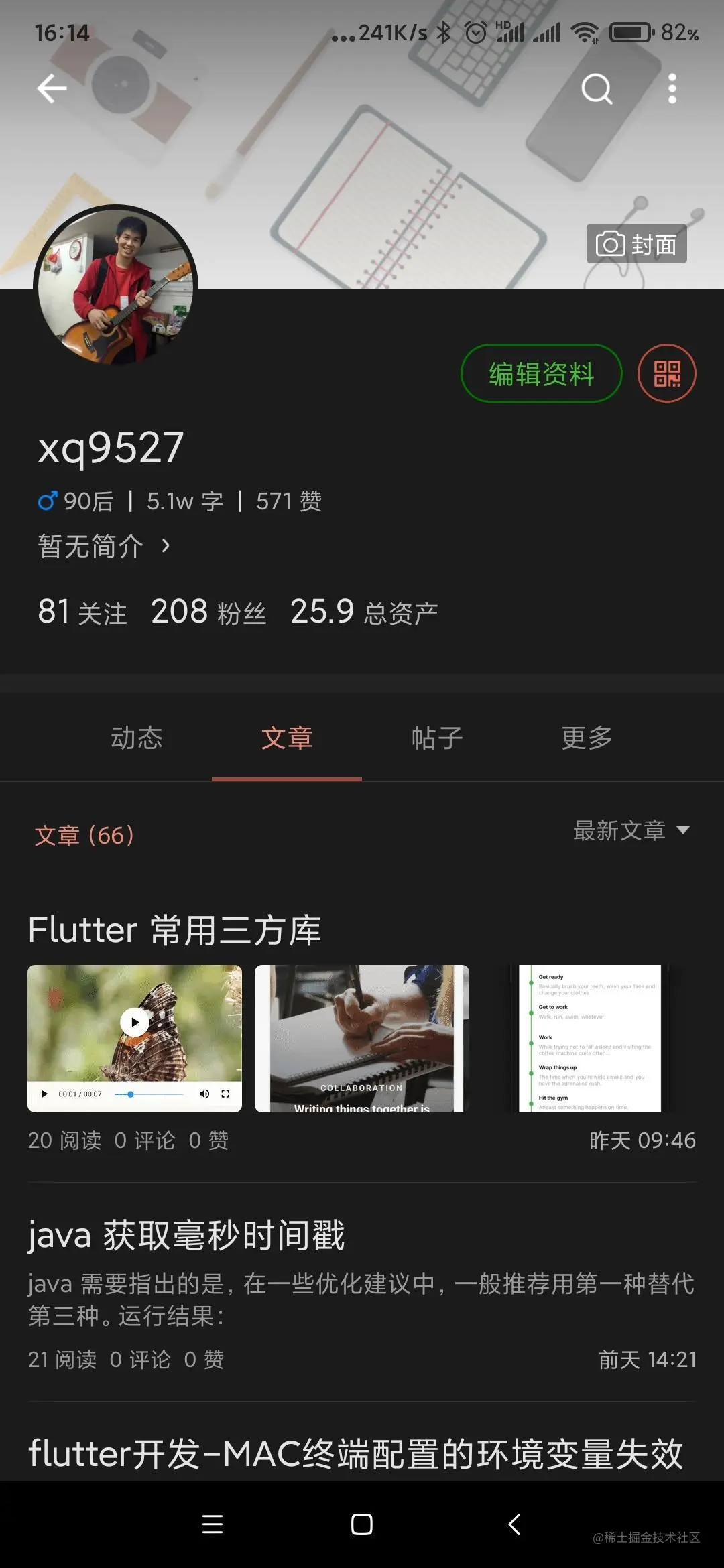
Task: Click the 编辑资料 button
Action: point(540,374)
